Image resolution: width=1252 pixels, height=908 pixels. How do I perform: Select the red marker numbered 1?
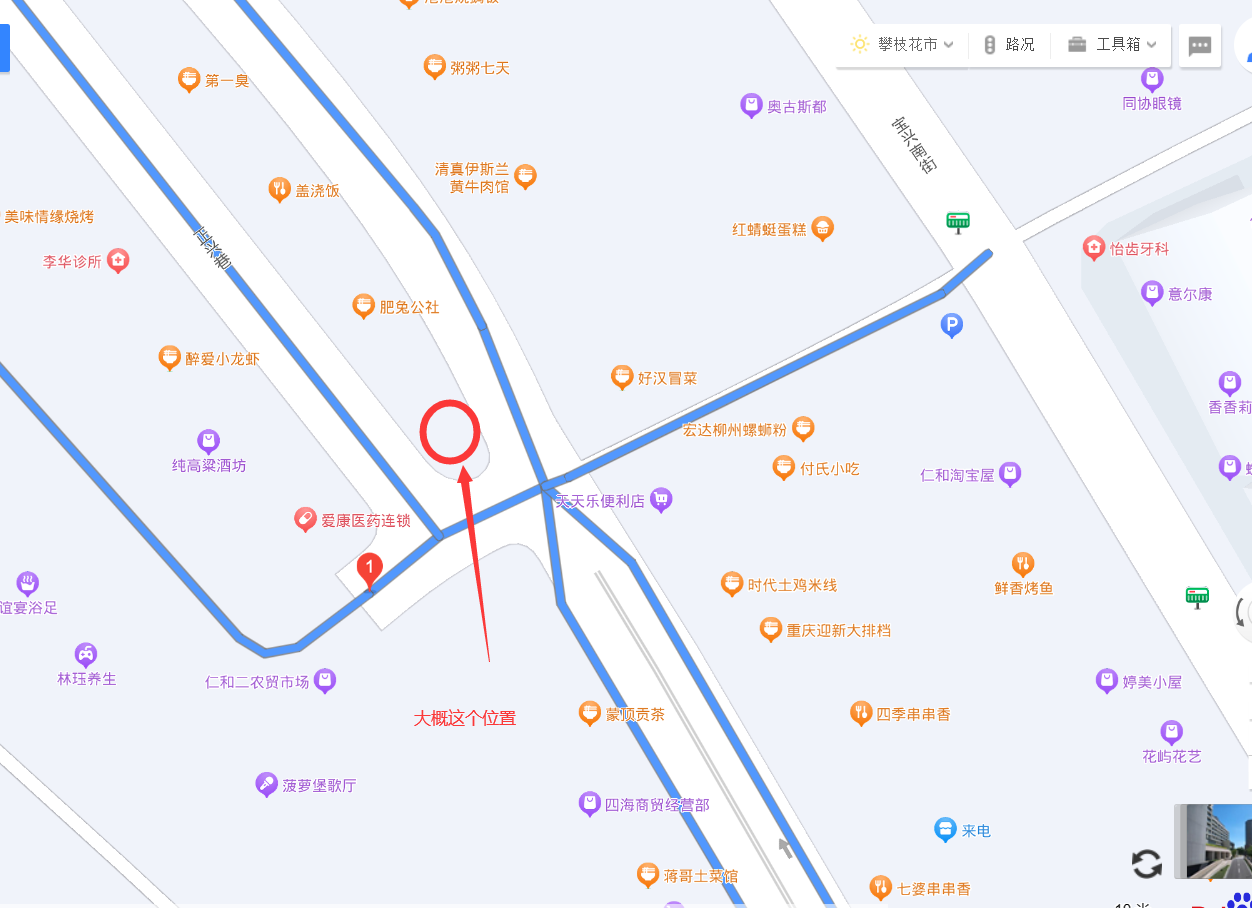369,570
